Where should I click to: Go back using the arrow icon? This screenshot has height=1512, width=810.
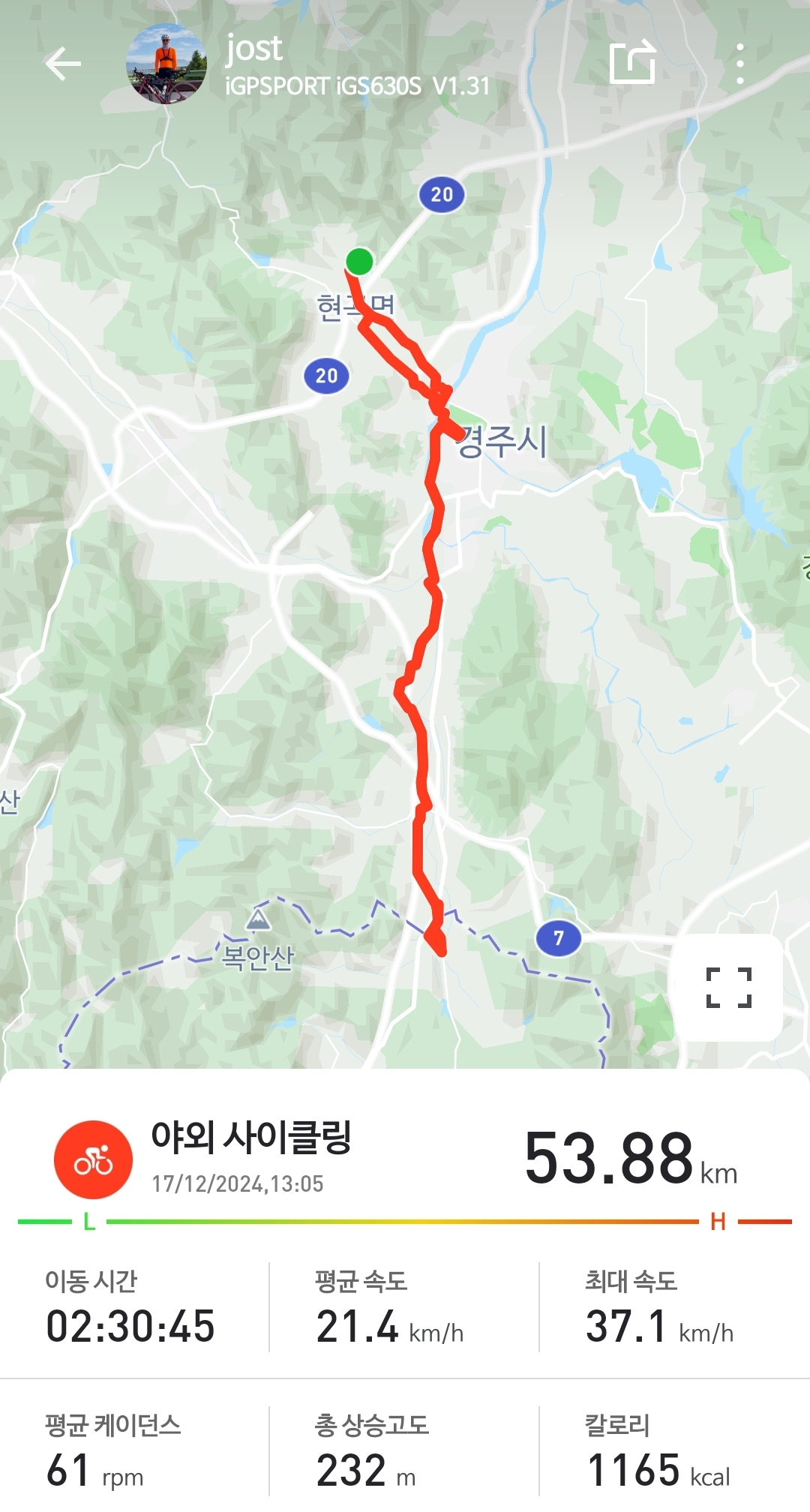coord(63,64)
